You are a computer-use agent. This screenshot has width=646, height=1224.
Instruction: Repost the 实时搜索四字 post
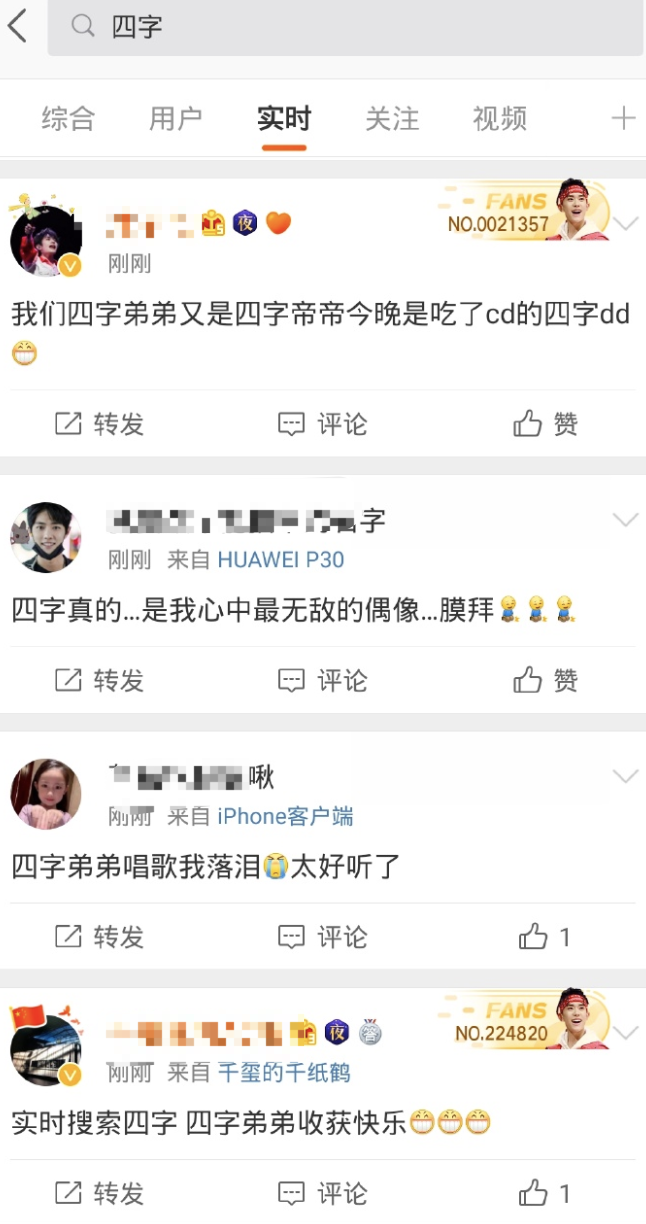point(99,1192)
